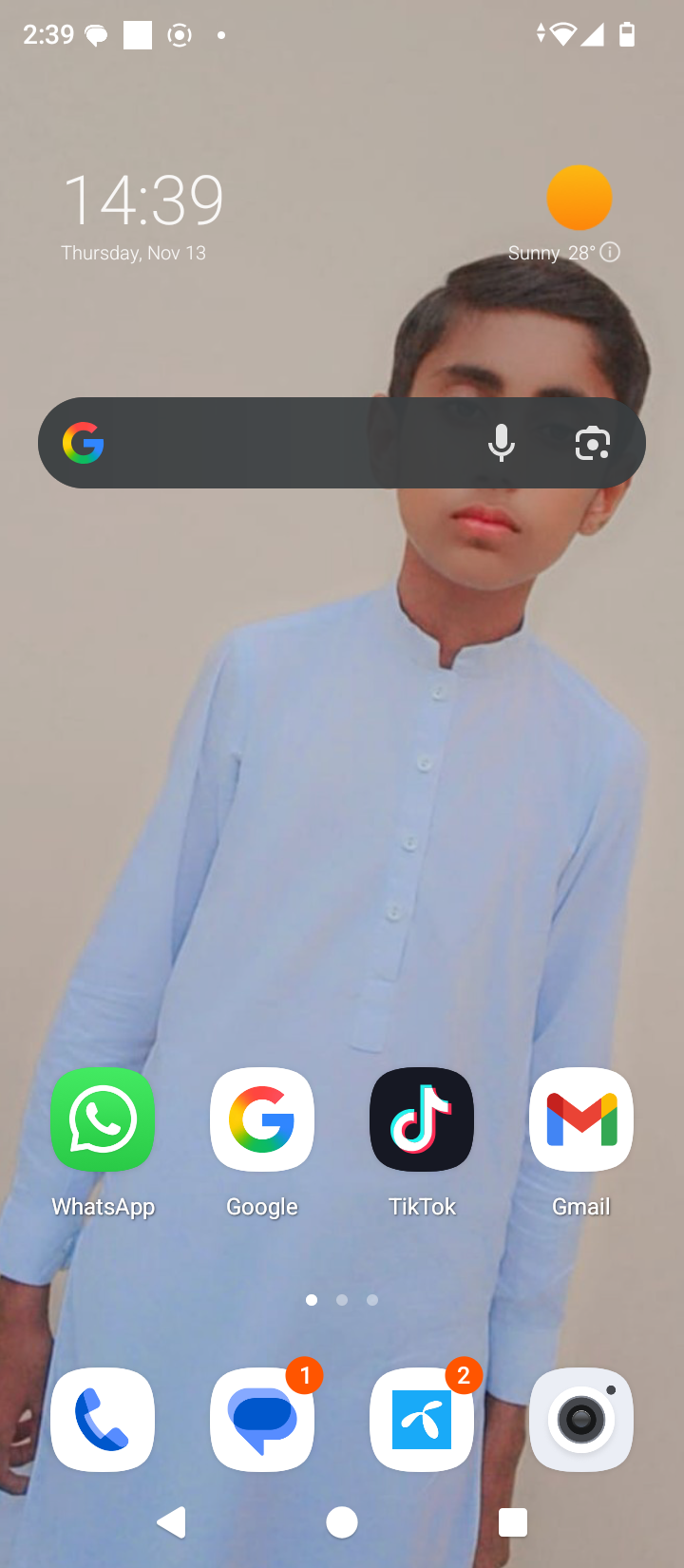The width and height of the screenshot is (684, 1568).
Task: Open the Messages app with one notification
Action: click(262, 1420)
